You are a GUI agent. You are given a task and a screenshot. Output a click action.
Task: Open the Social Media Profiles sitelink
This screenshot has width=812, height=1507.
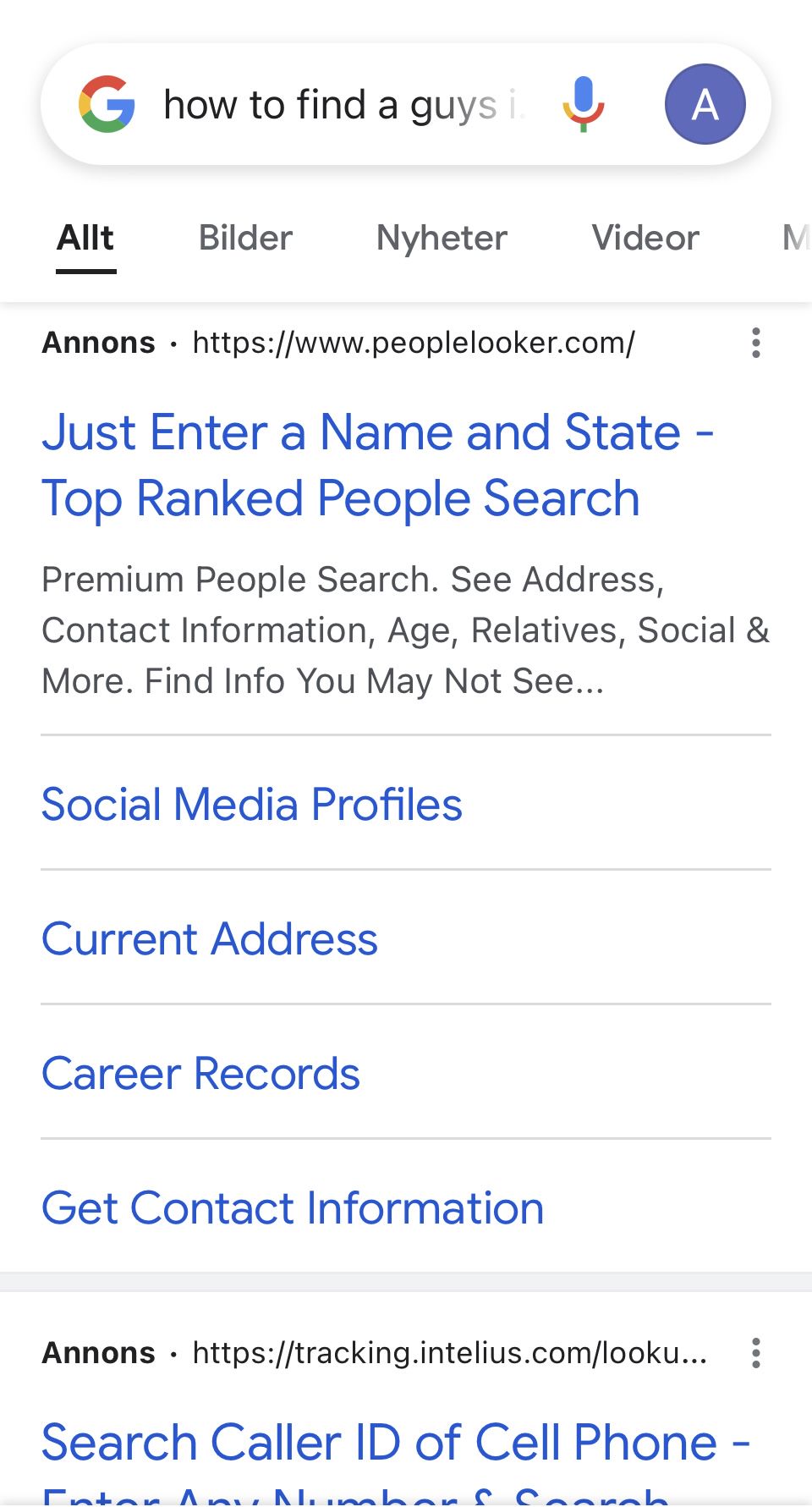tap(252, 804)
